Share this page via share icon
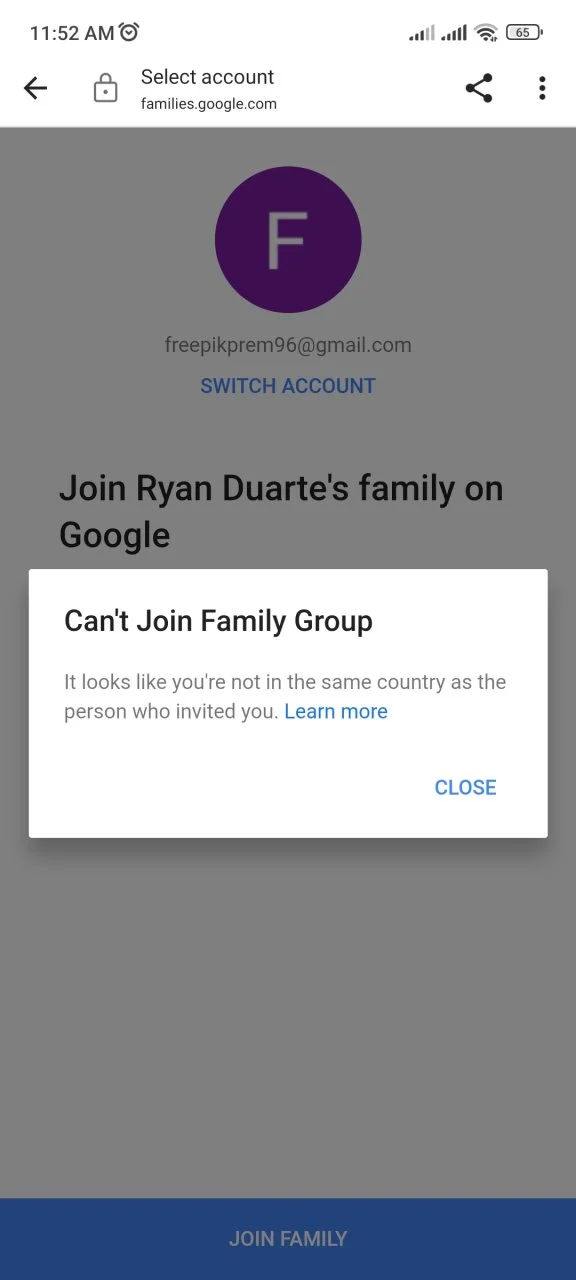The width and height of the screenshot is (576, 1280). click(479, 89)
